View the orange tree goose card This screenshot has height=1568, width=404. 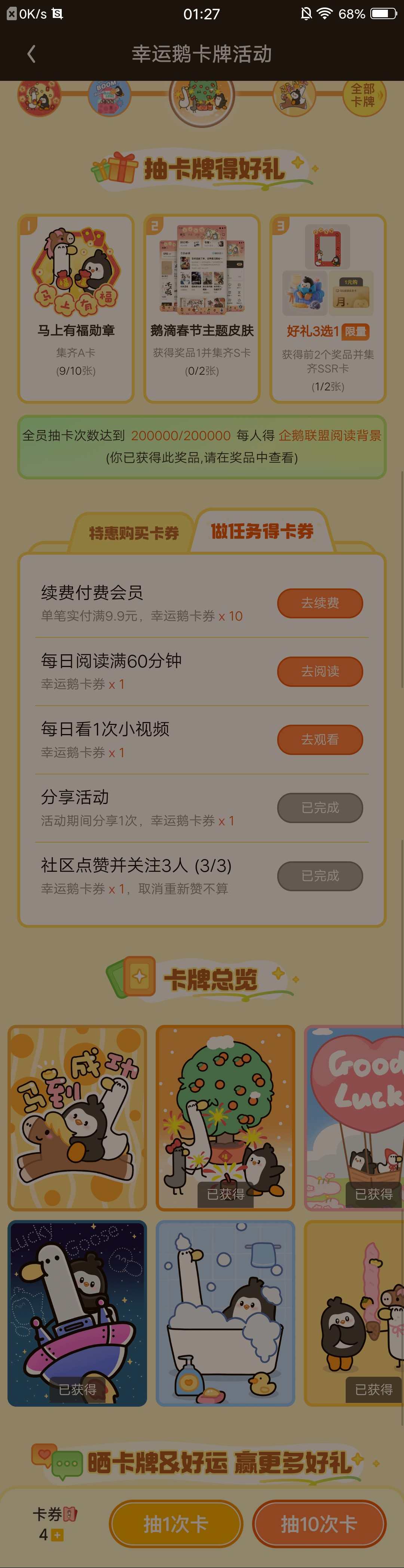(225, 1118)
